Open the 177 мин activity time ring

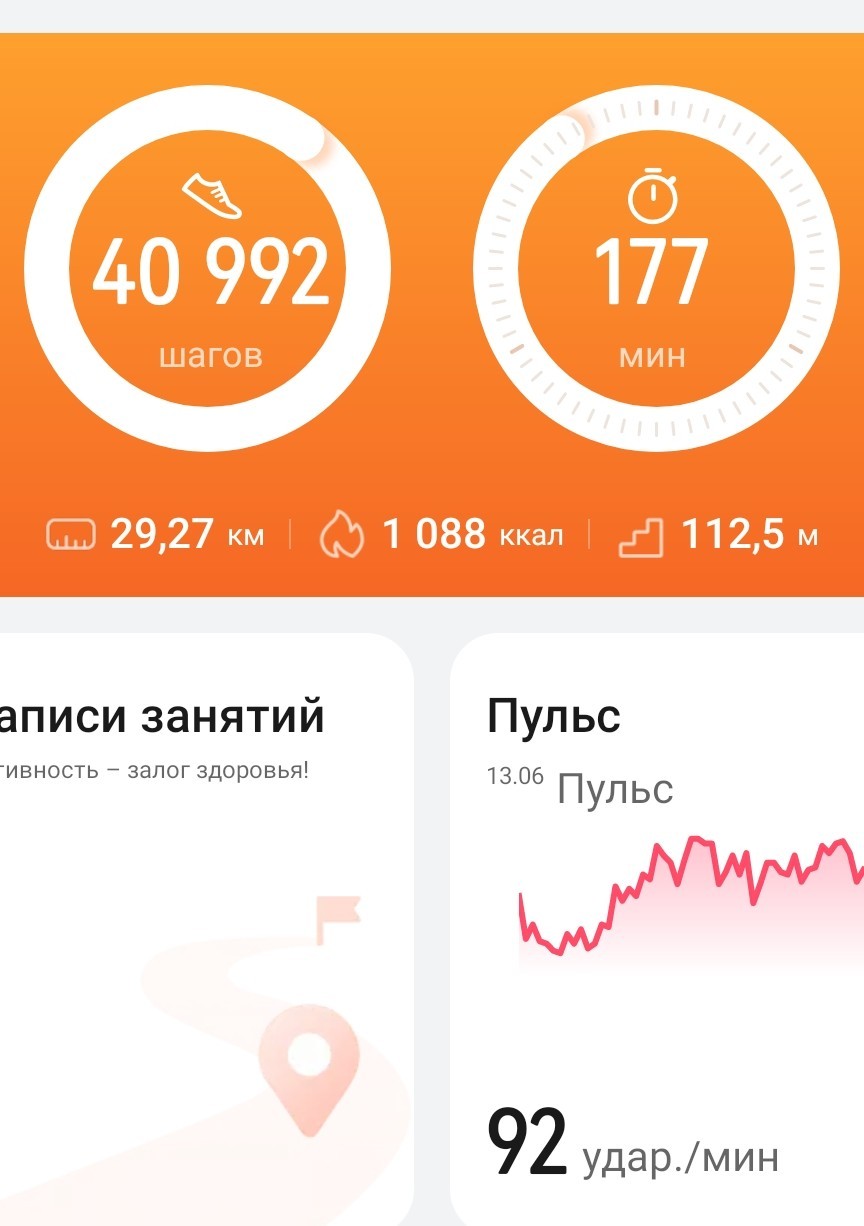(x=656, y=267)
